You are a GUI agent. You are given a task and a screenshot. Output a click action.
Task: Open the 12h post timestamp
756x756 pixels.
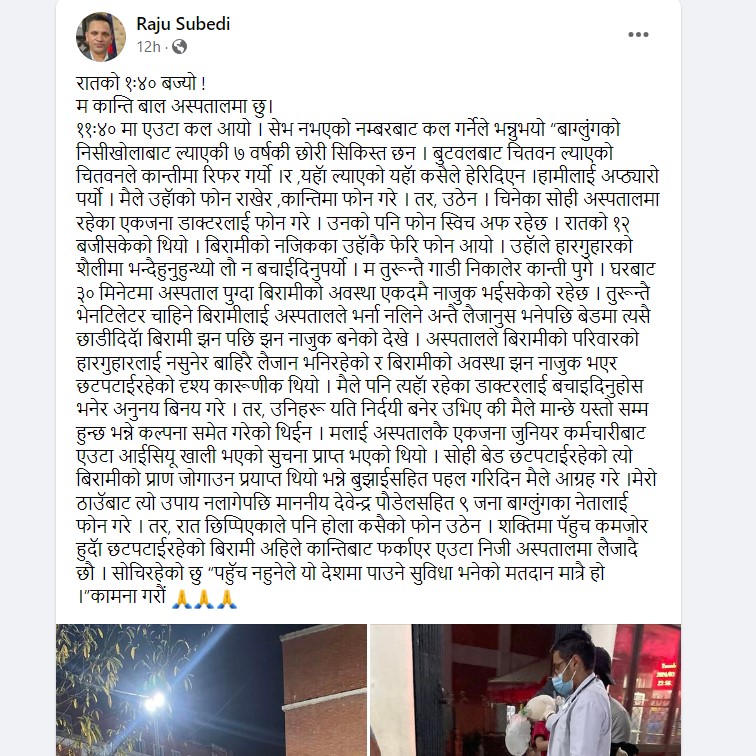coord(148,47)
